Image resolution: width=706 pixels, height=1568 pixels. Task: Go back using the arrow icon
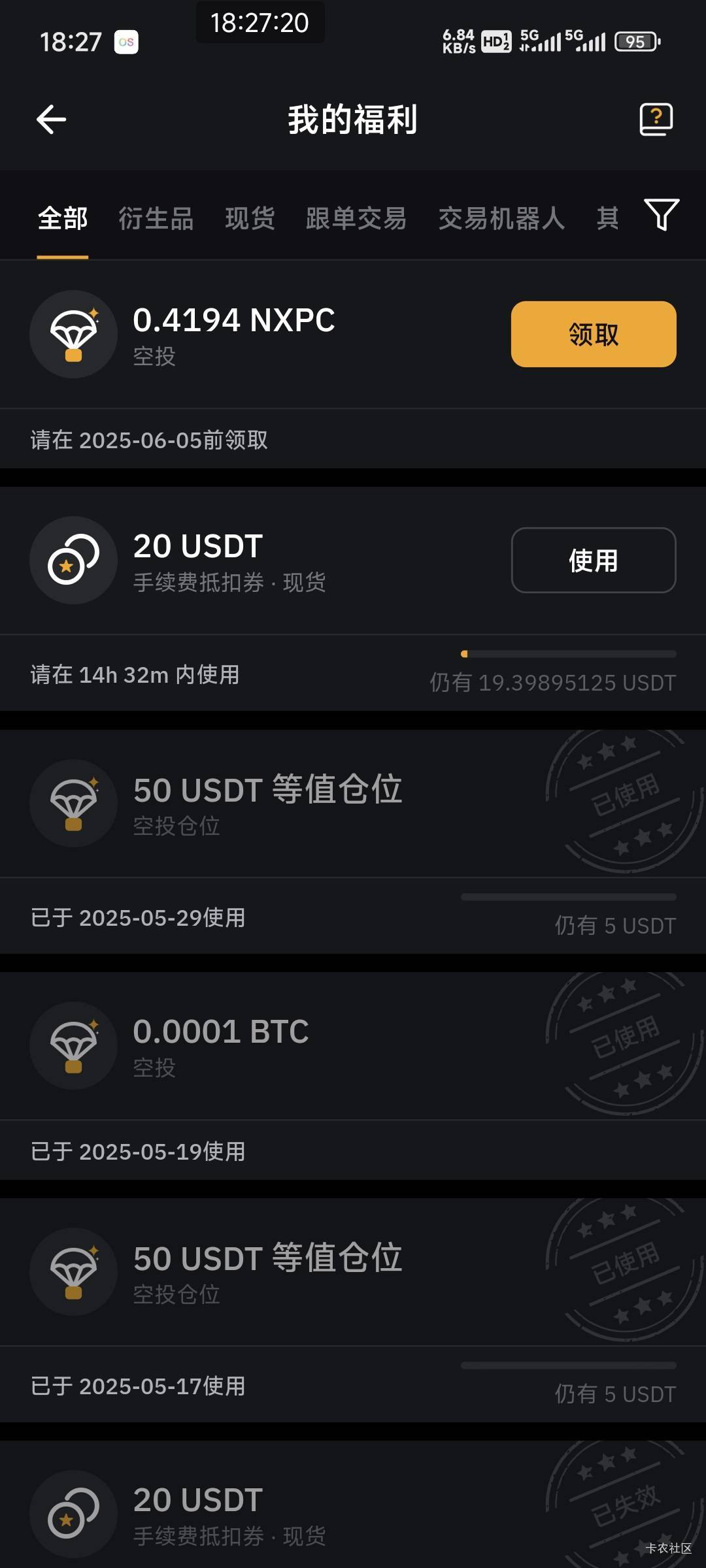pos(52,120)
